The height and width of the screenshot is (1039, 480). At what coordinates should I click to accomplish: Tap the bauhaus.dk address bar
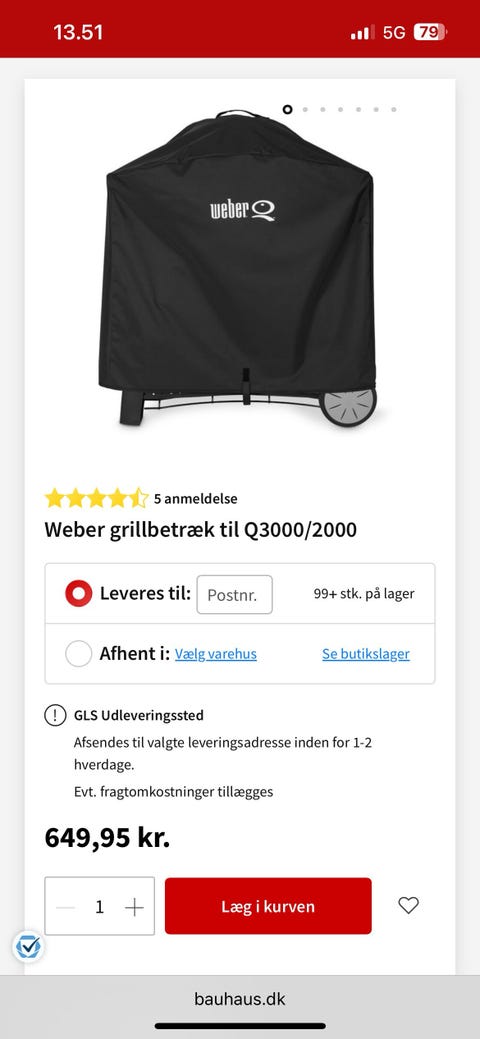pos(240,999)
